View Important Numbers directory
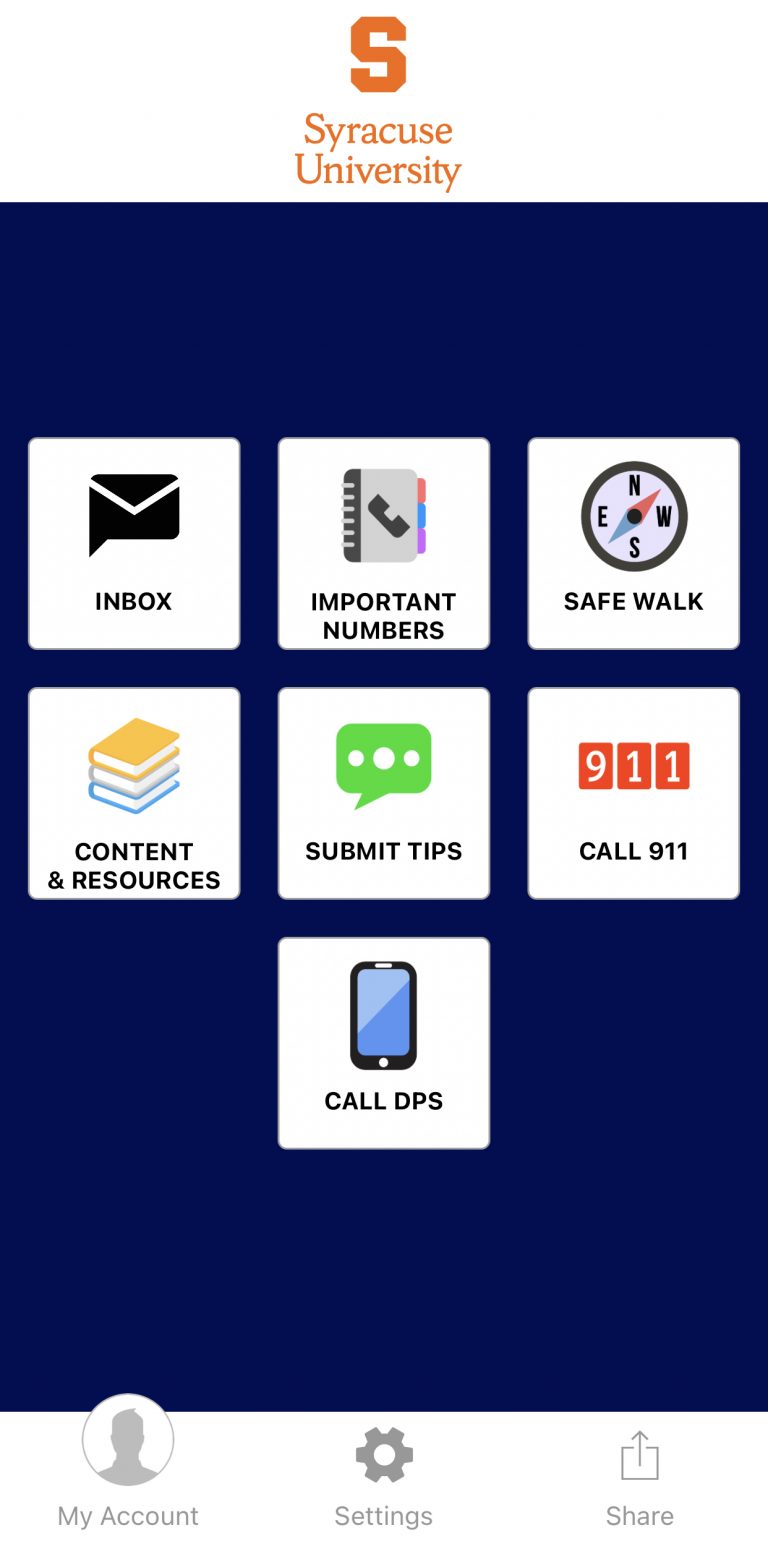Screen dimensions: 768x1554 tap(384, 543)
